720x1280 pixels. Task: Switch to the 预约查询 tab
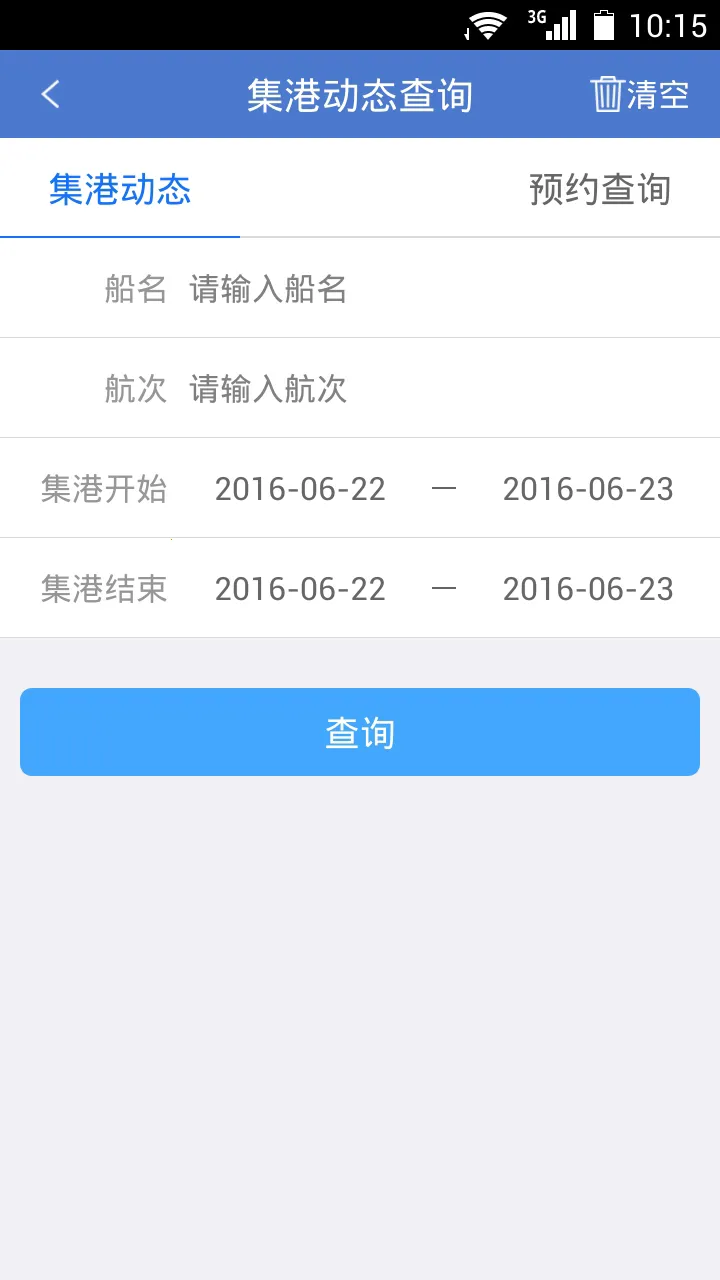(x=599, y=189)
